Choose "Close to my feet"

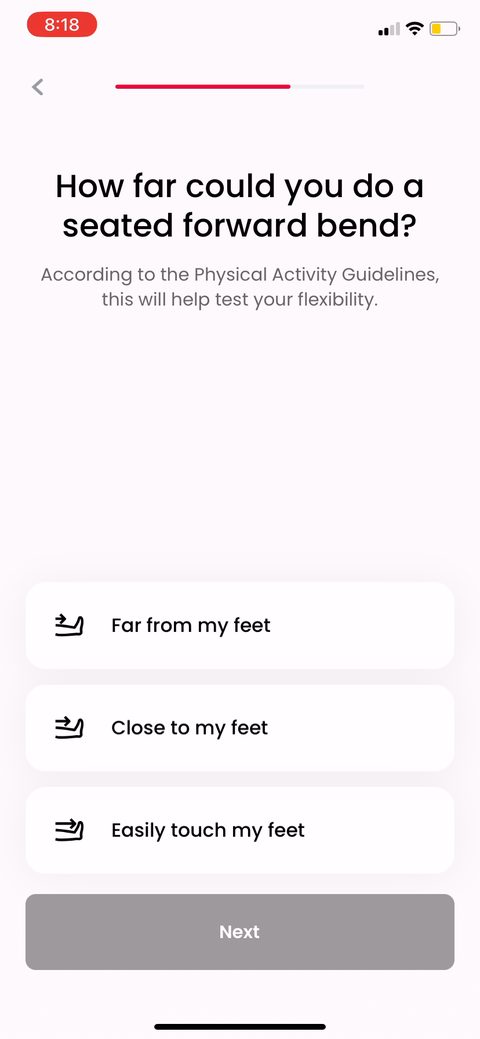pos(240,728)
